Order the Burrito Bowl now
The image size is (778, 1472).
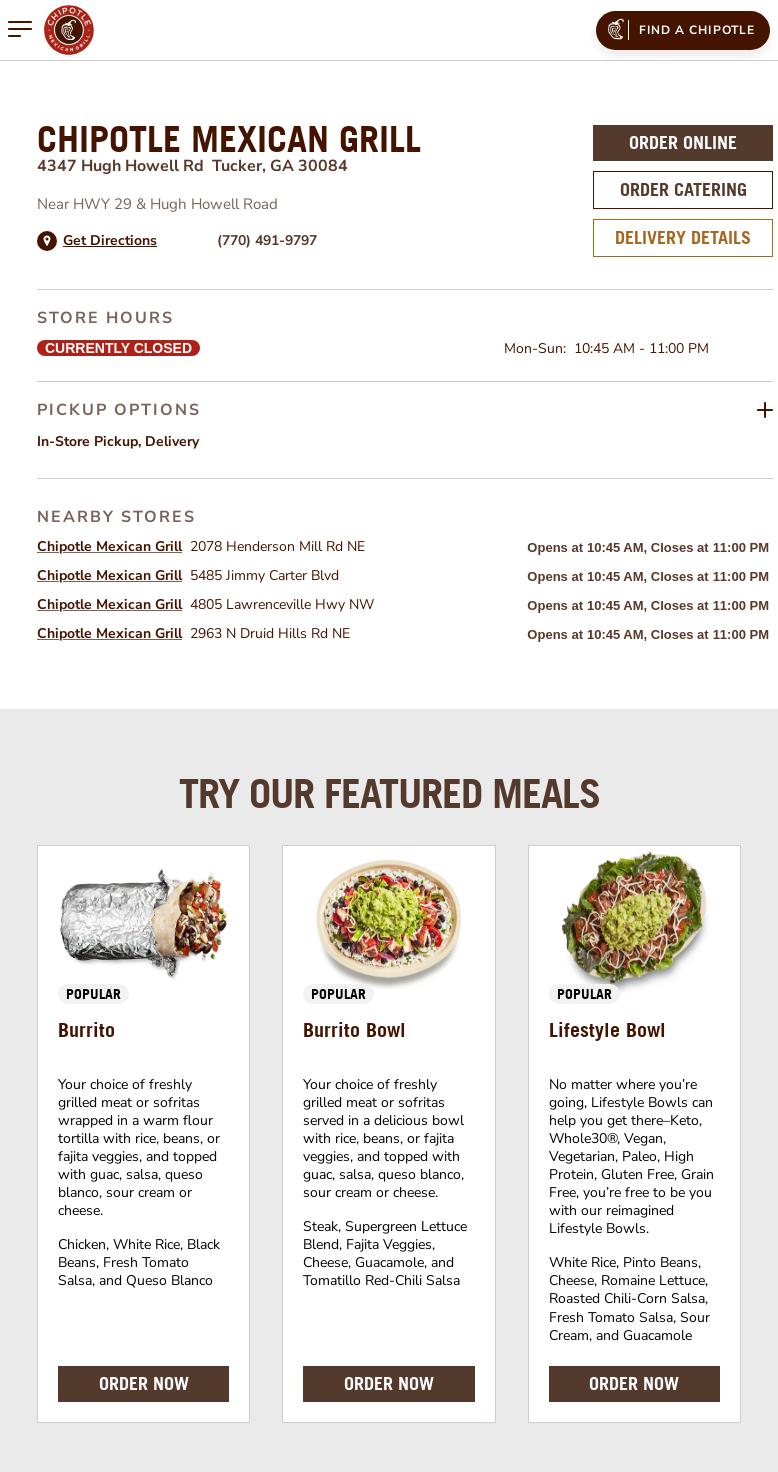(x=388, y=1384)
